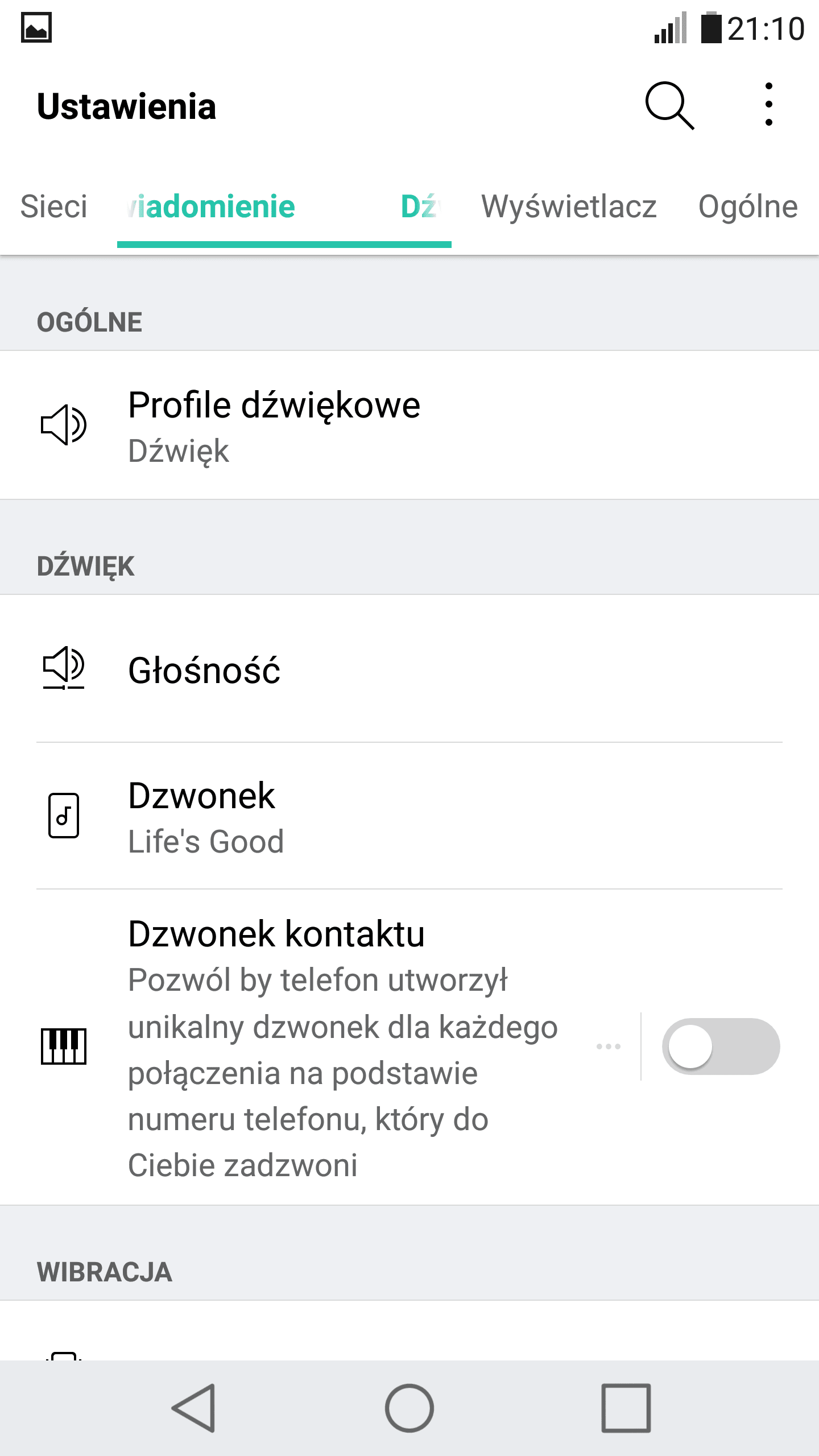Switch to the Ogólne tab
The image size is (819, 1456).
coord(748,206)
